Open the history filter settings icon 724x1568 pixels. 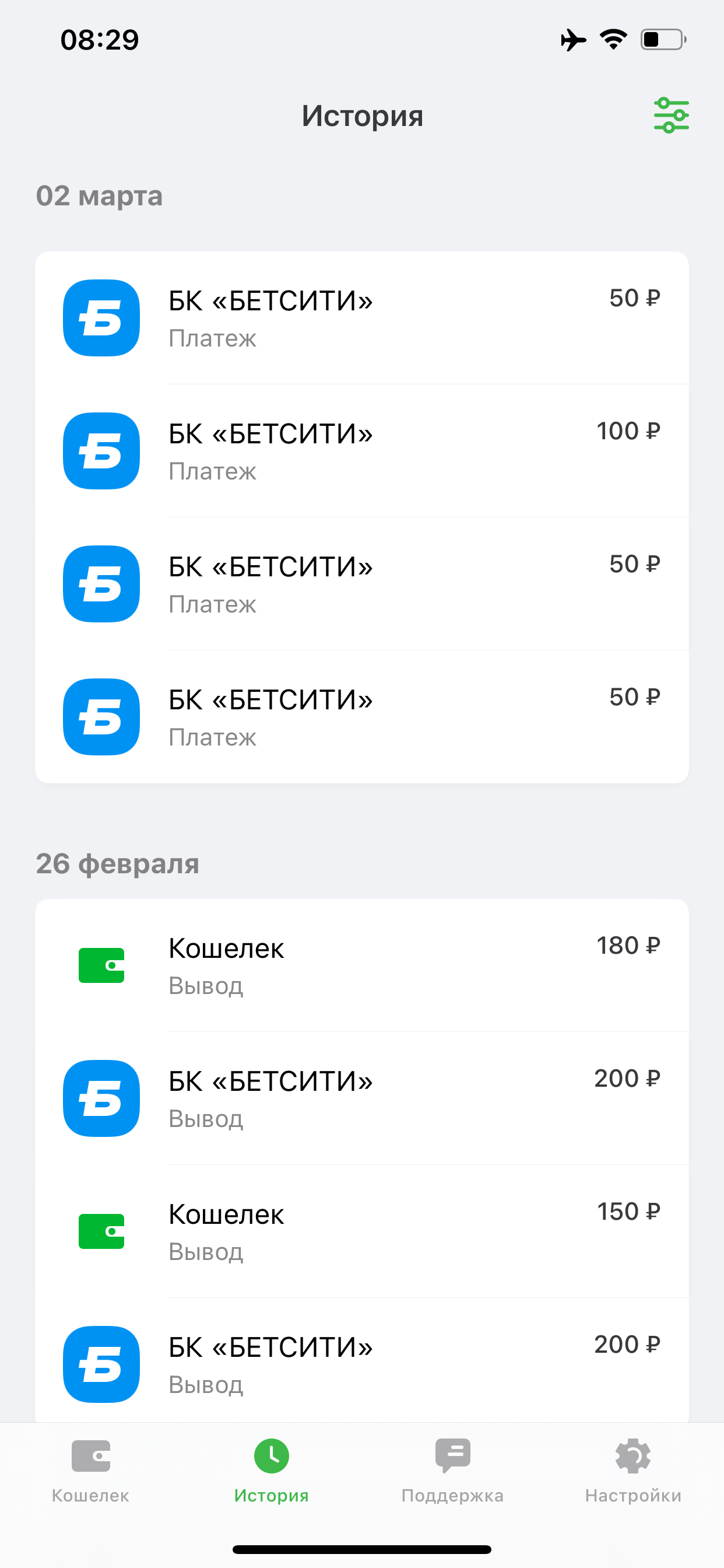[x=671, y=115]
